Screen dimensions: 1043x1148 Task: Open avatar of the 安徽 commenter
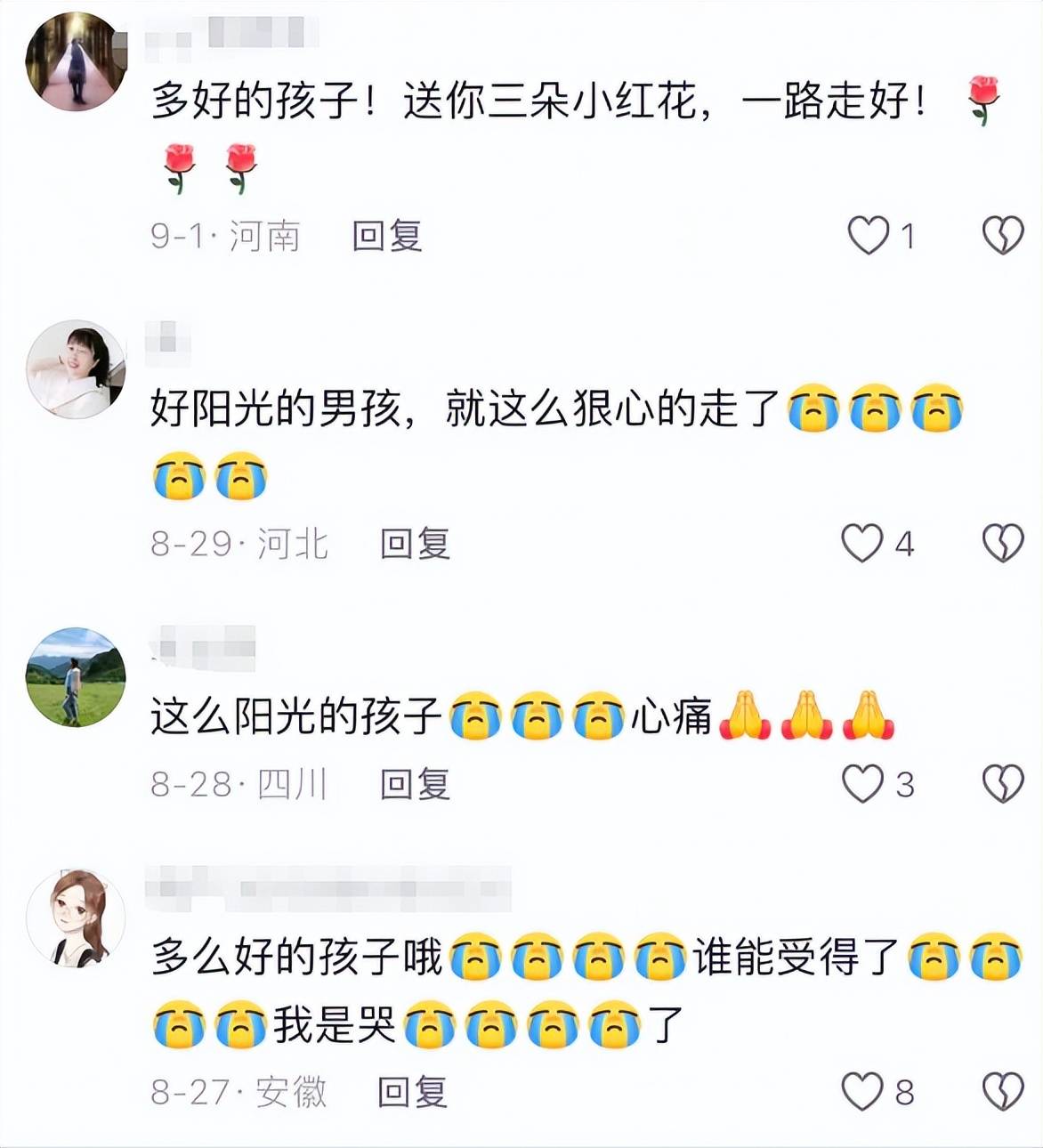click(x=76, y=918)
